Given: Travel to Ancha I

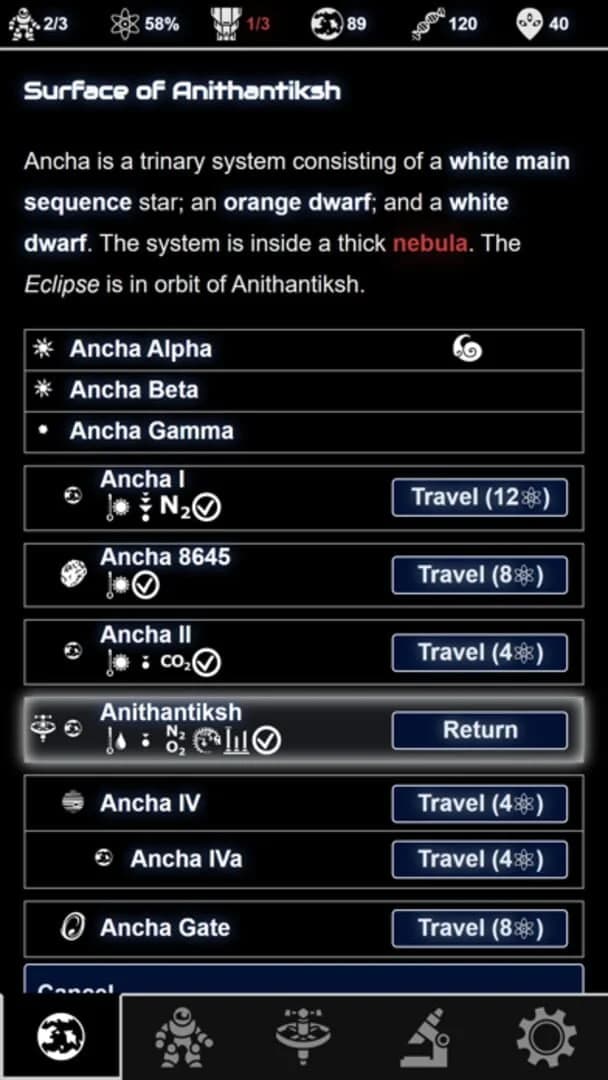Looking at the screenshot, I should (479, 497).
